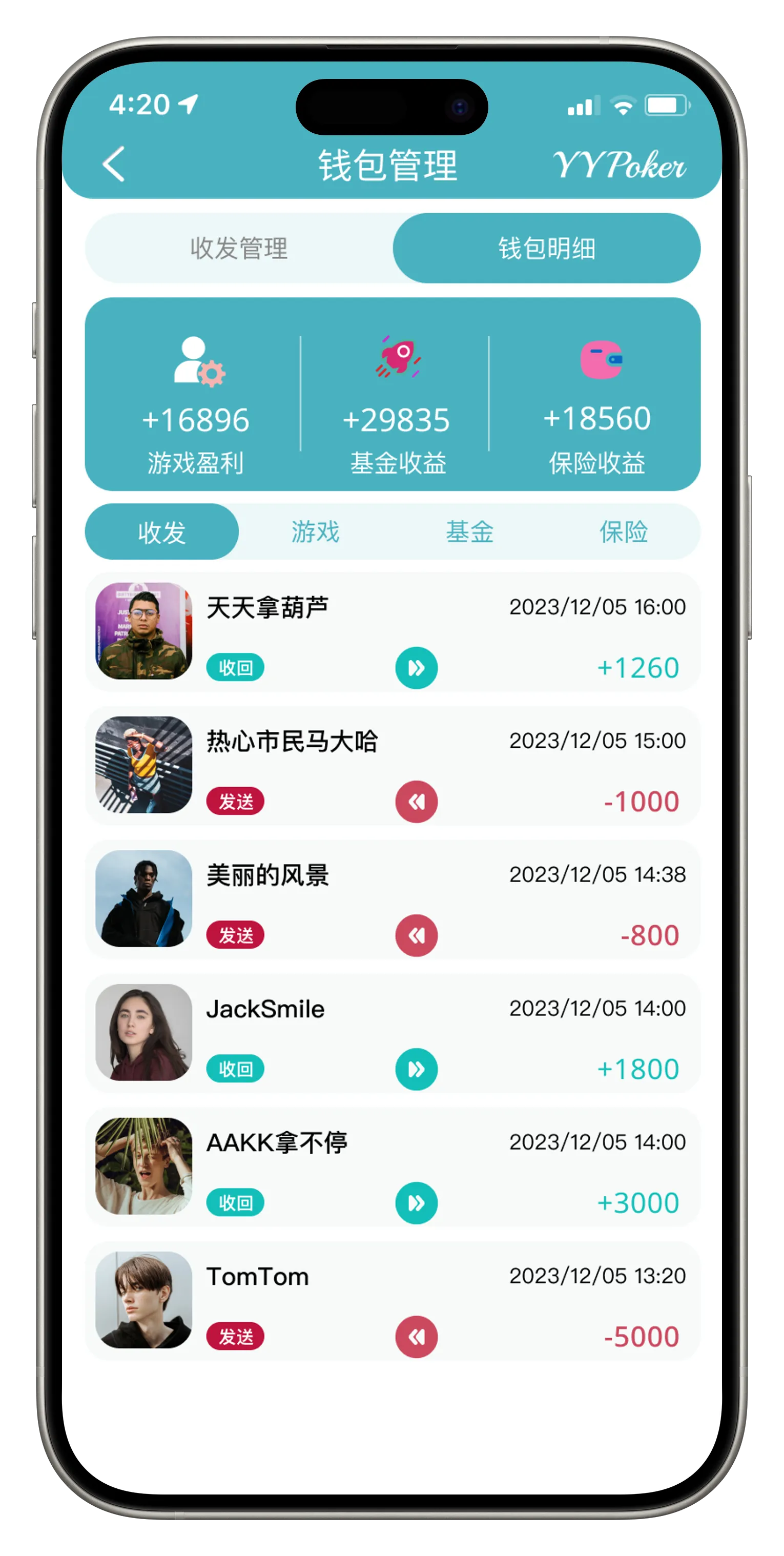Switch to the 游戏 filter tab
The height and width of the screenshot is (1556, 784).
[315, 532]
